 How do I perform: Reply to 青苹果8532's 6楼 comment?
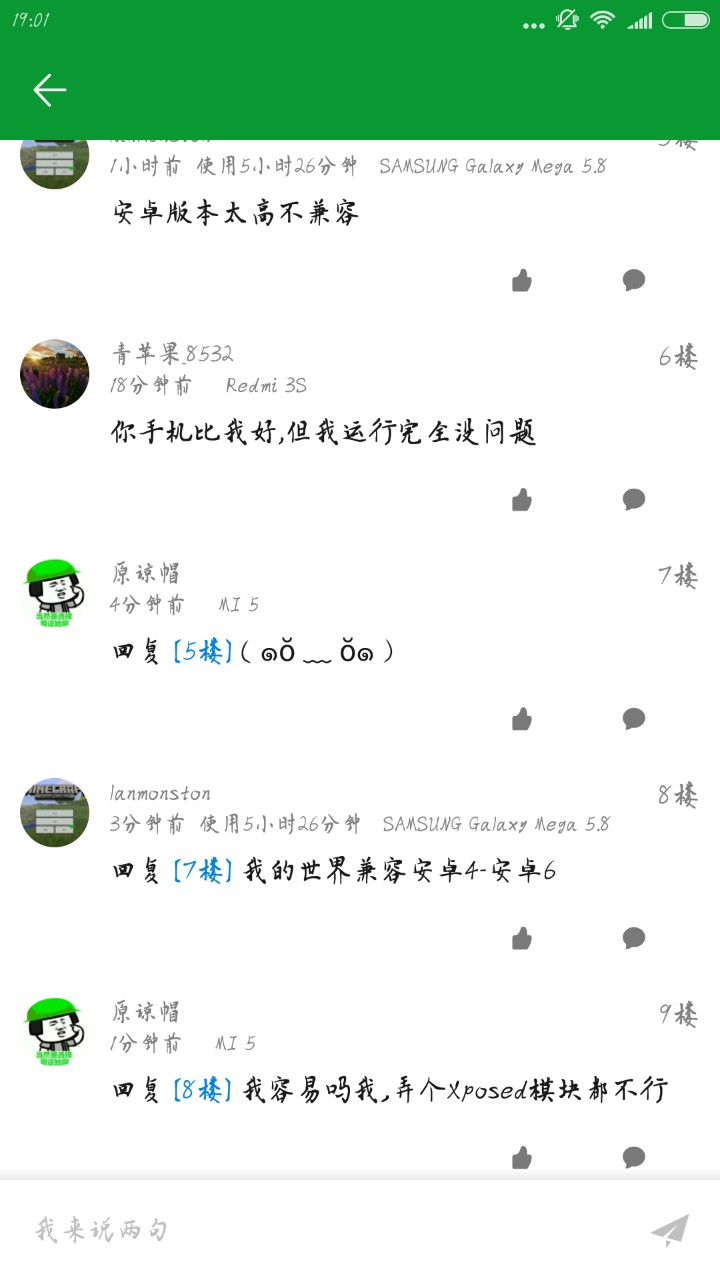634,499
